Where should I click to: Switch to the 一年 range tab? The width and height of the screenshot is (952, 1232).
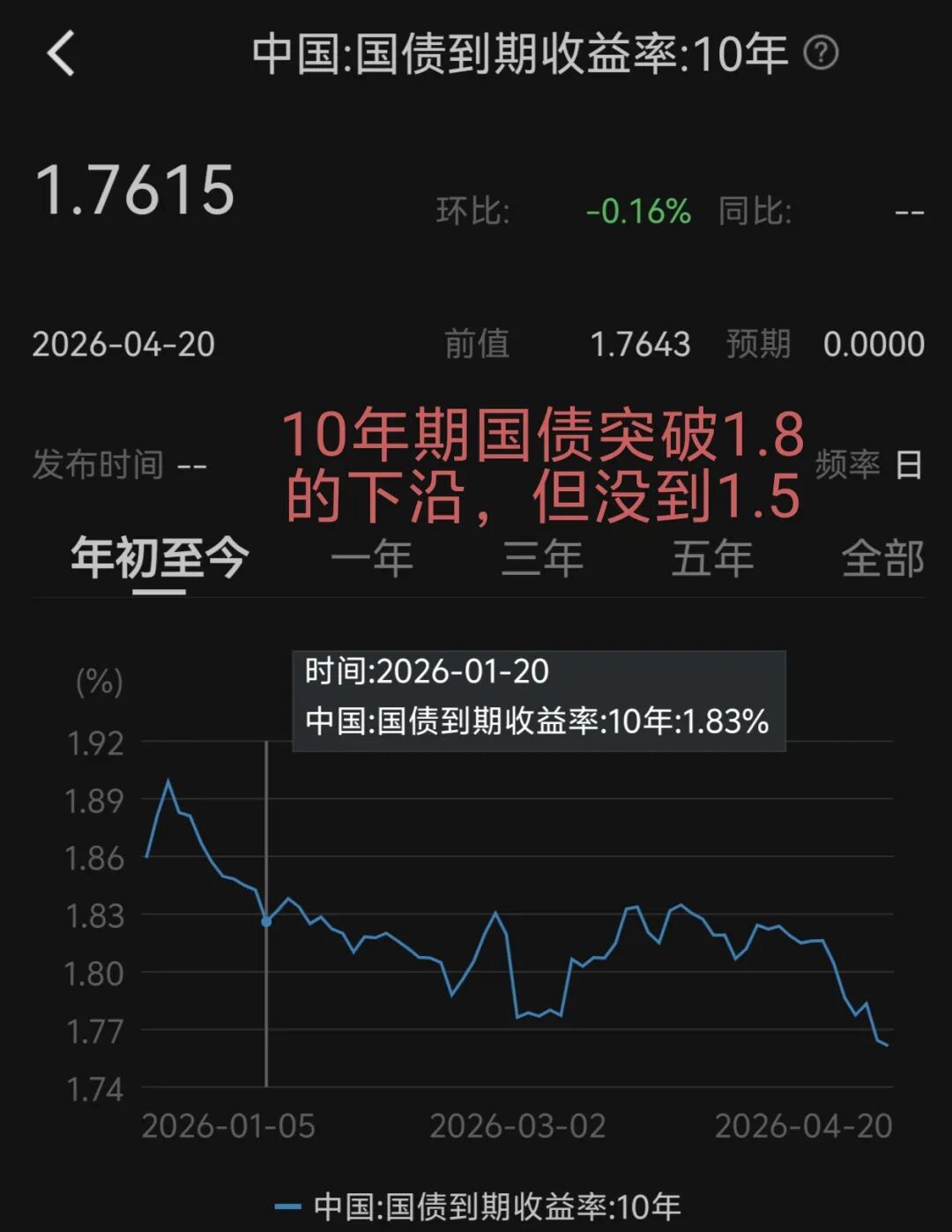click(372, 558)
